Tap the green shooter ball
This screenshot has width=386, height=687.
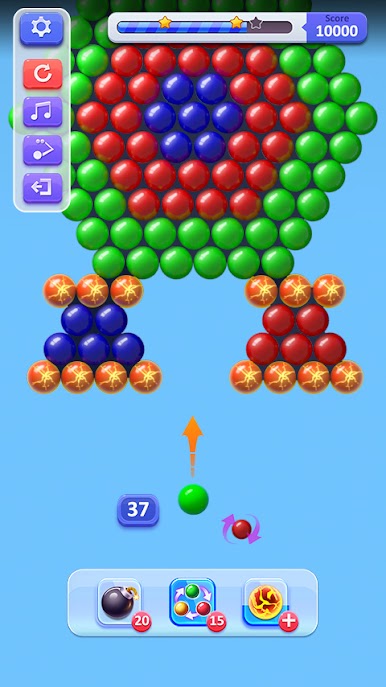193,499
